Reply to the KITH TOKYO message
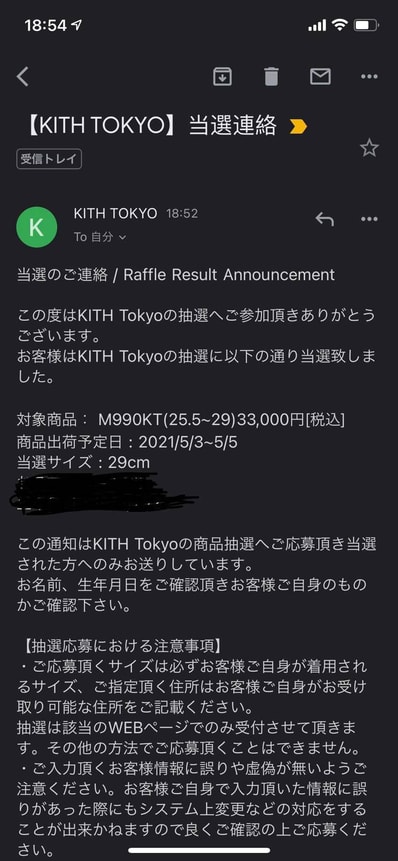Image resolution: width=398 pixels, height=861 pixels. [x=325, y=219]
